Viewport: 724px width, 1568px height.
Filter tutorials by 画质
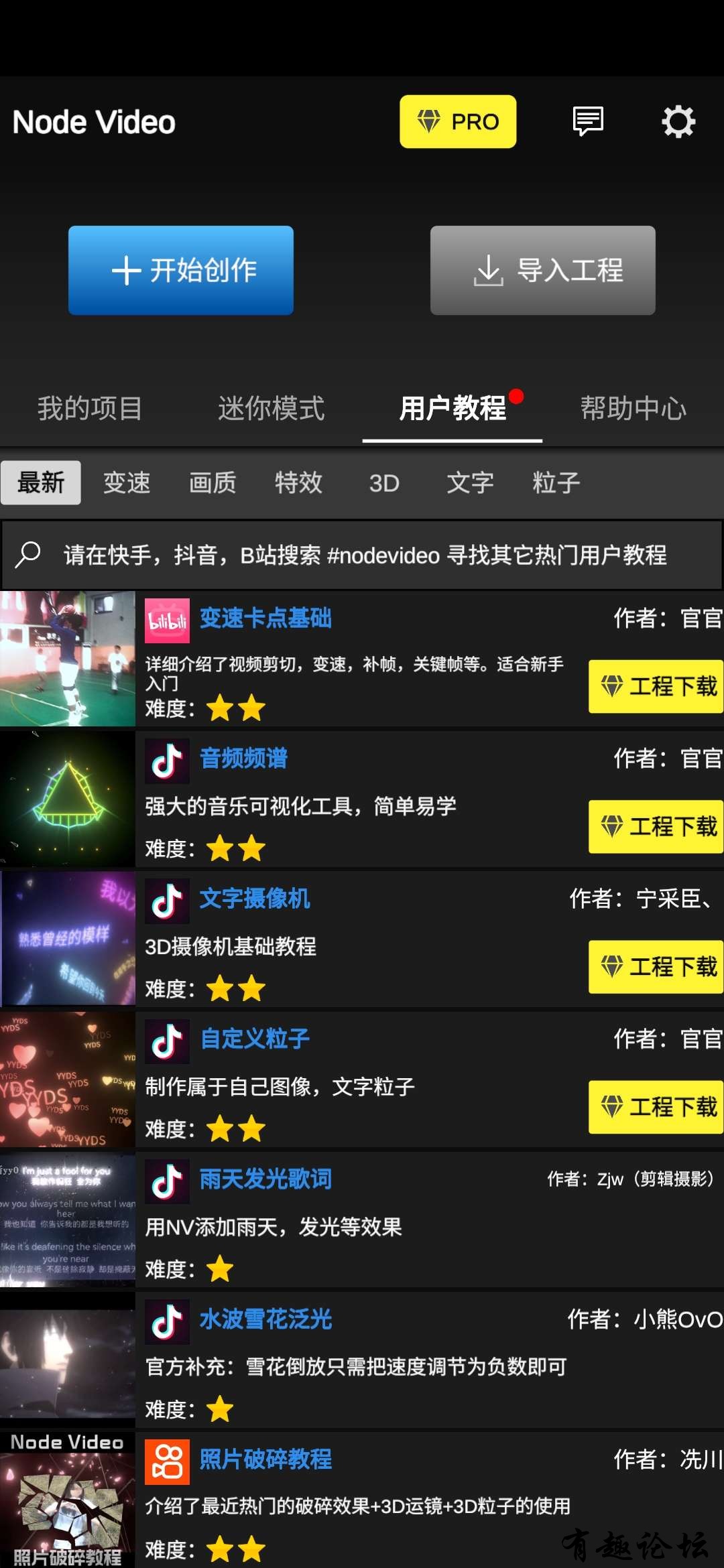click(x=213, y=482)
